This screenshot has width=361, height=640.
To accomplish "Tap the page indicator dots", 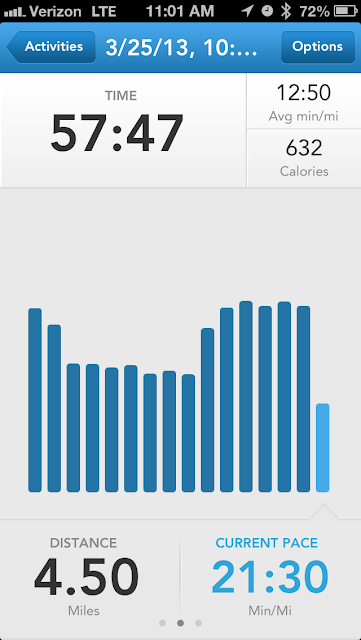I will pos(180,623).
